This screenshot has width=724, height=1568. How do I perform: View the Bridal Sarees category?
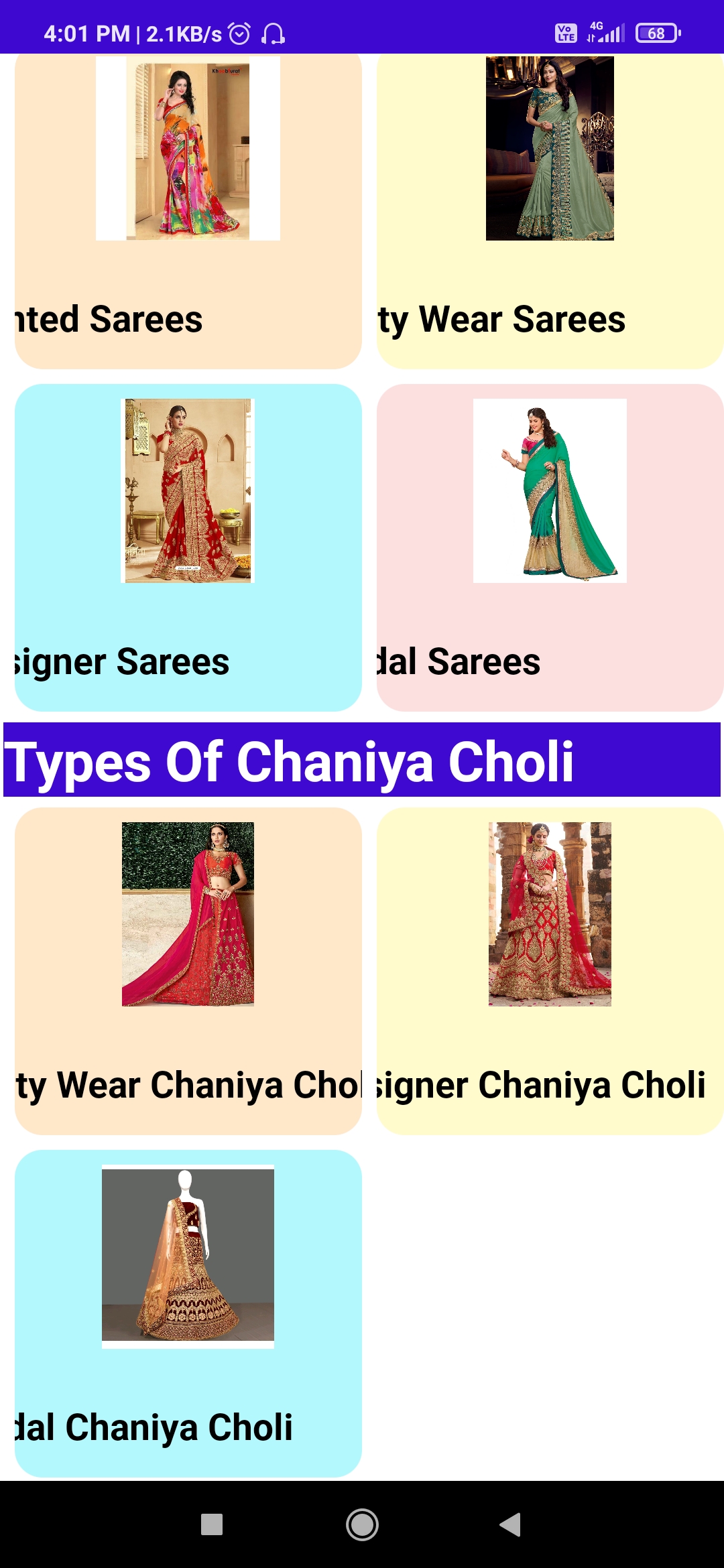[x=550, y=547]
